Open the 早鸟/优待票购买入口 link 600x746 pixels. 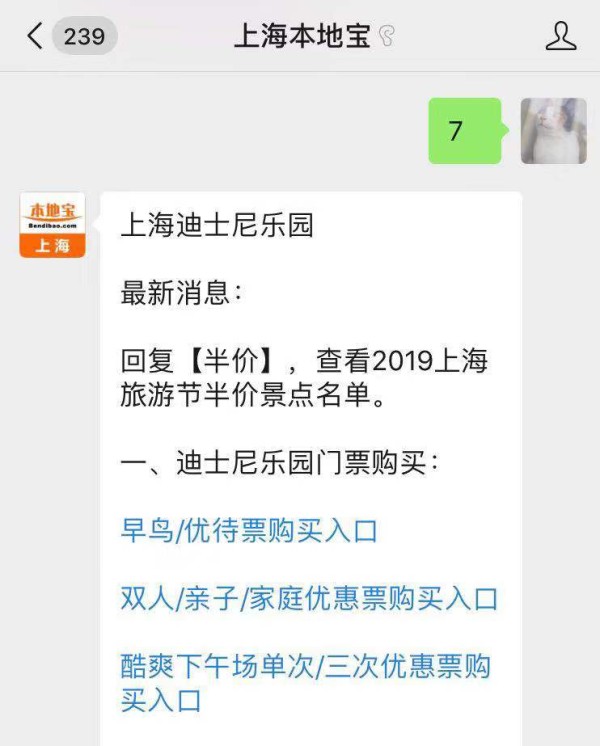[249, 530]
